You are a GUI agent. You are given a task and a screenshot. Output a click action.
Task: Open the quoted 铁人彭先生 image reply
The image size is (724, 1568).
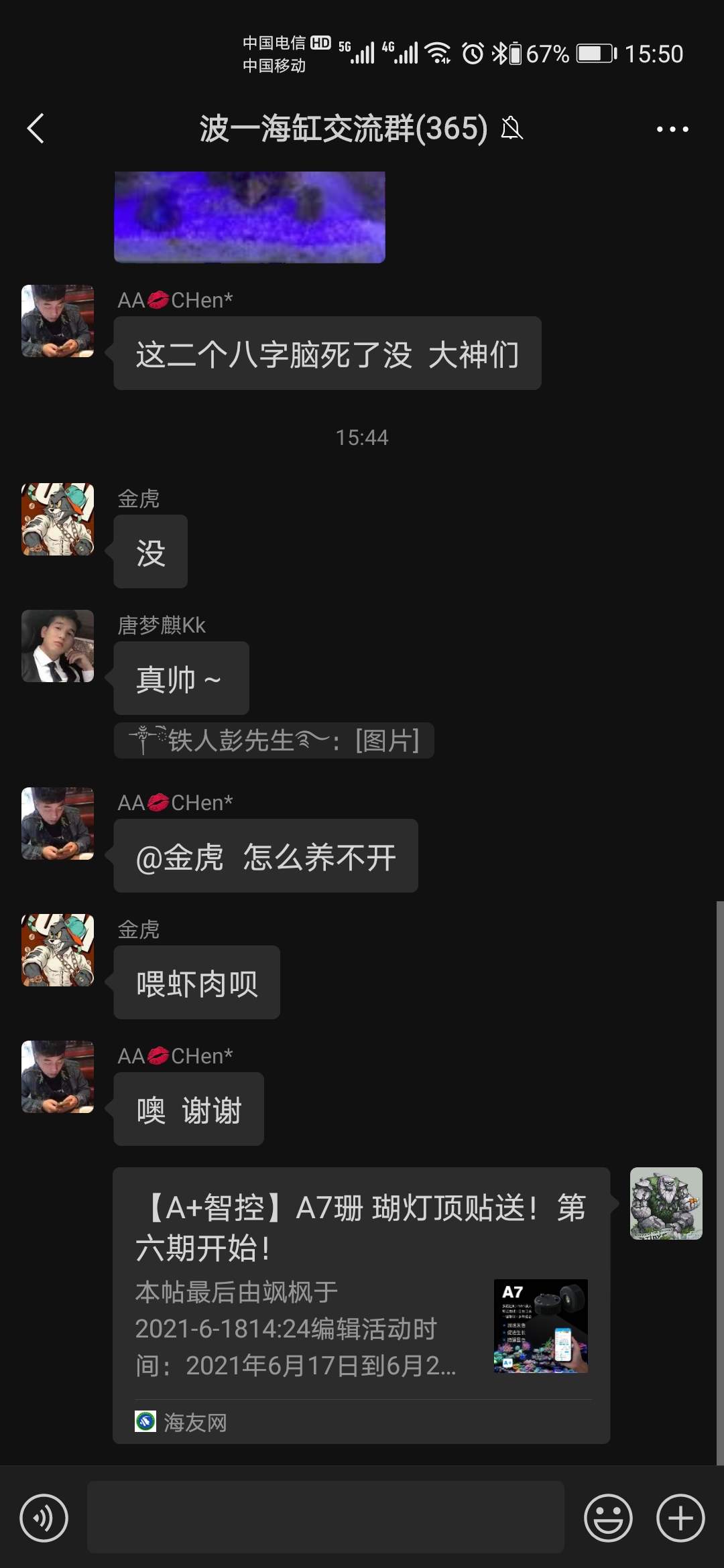(274, 740)
